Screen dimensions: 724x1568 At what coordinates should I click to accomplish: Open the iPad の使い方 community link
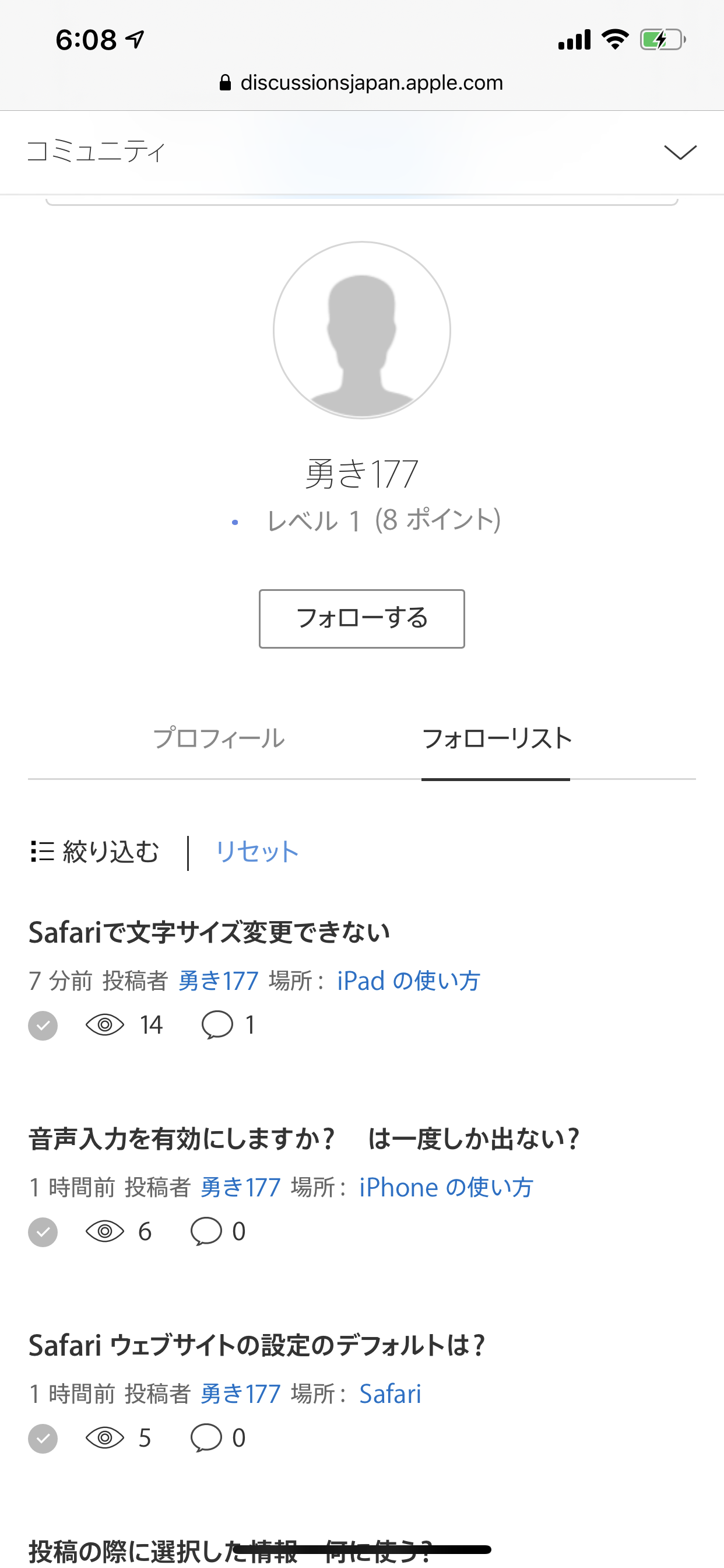coord(408,981)
